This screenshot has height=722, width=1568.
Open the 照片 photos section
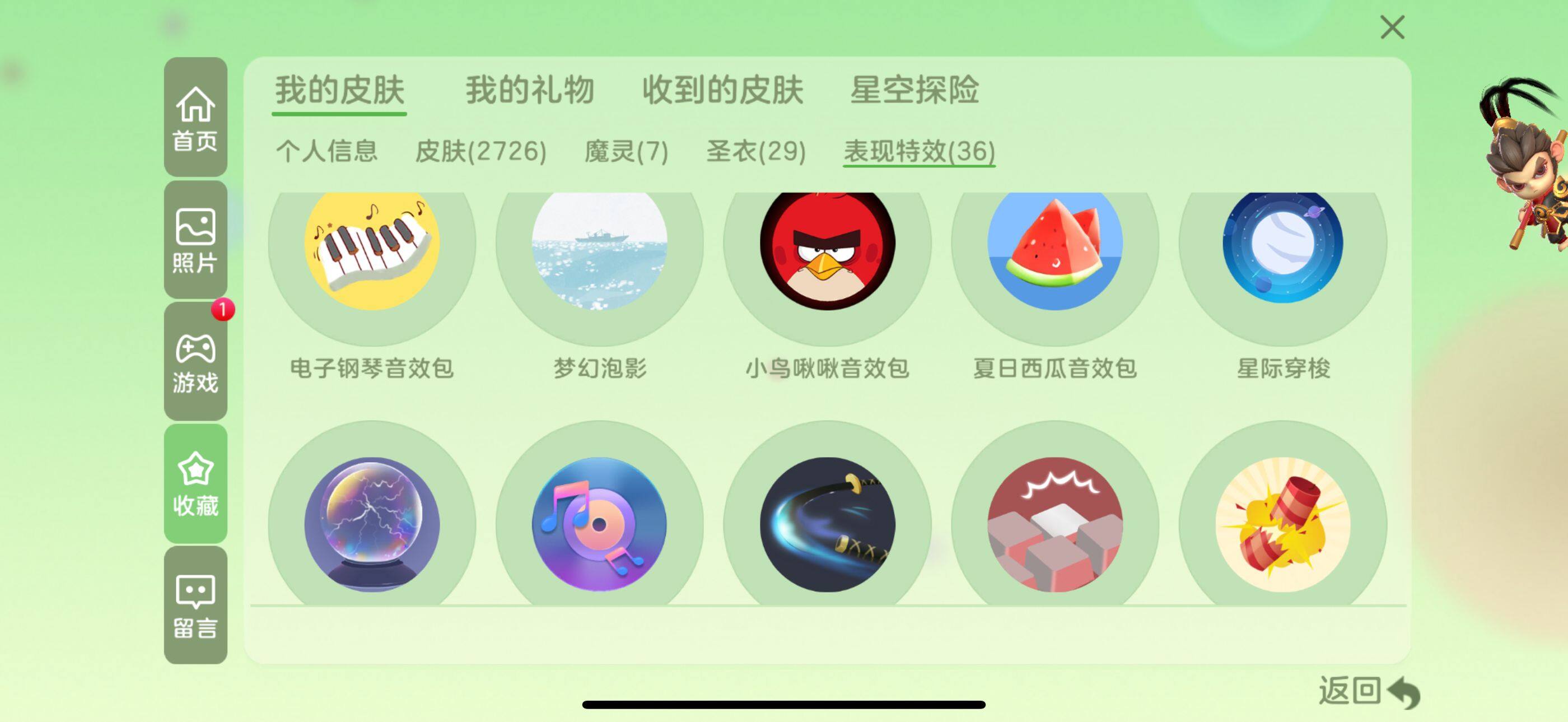click(195, 240)
